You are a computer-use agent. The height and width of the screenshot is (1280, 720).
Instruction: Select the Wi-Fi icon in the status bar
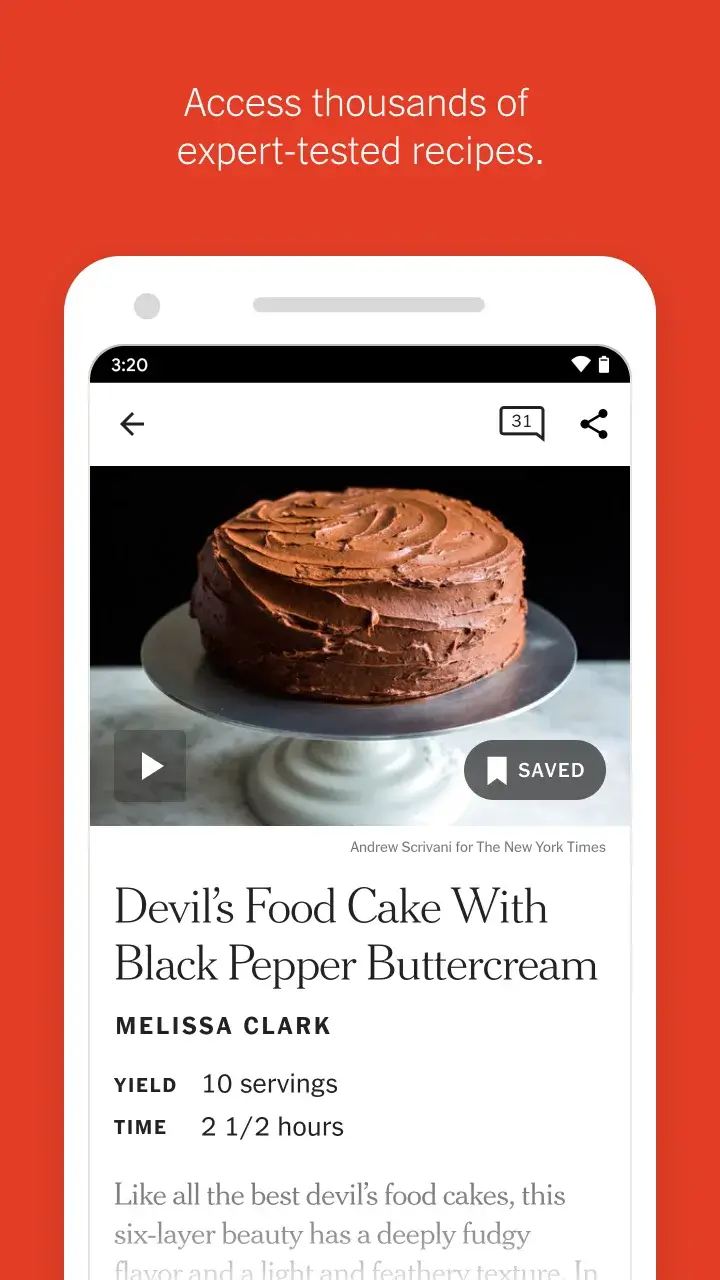(x=580, y=365)
